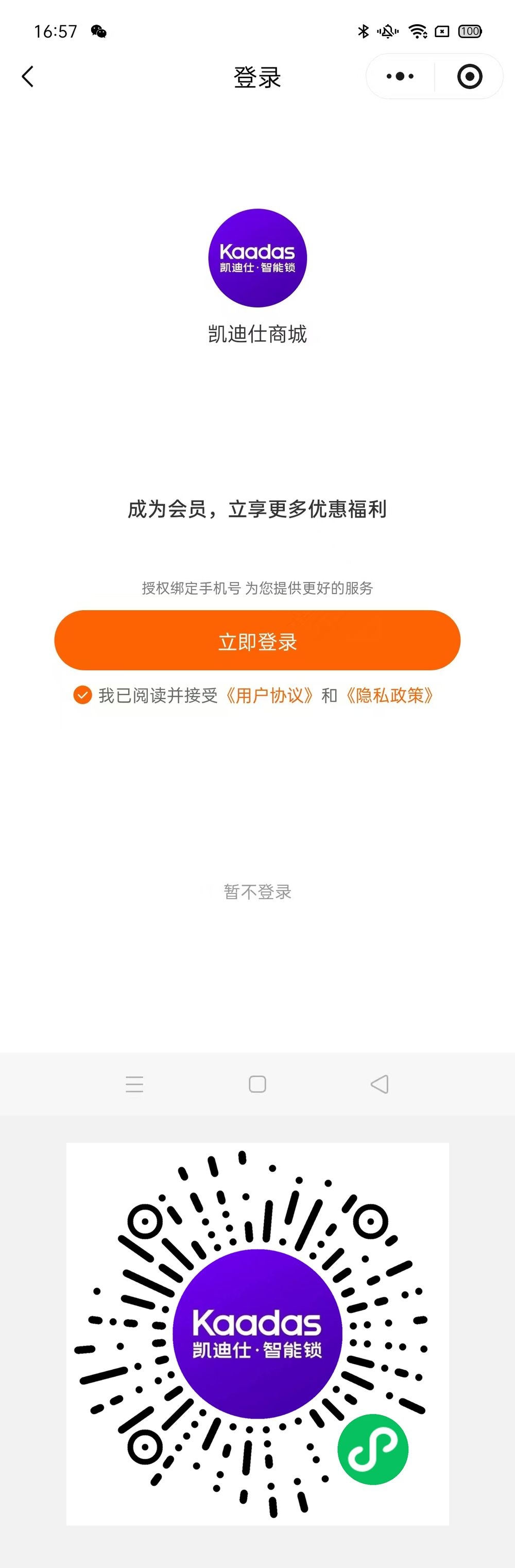
Task: Skip login via 暂不登录
Action: pyautogui.click(x=257, y=892)
